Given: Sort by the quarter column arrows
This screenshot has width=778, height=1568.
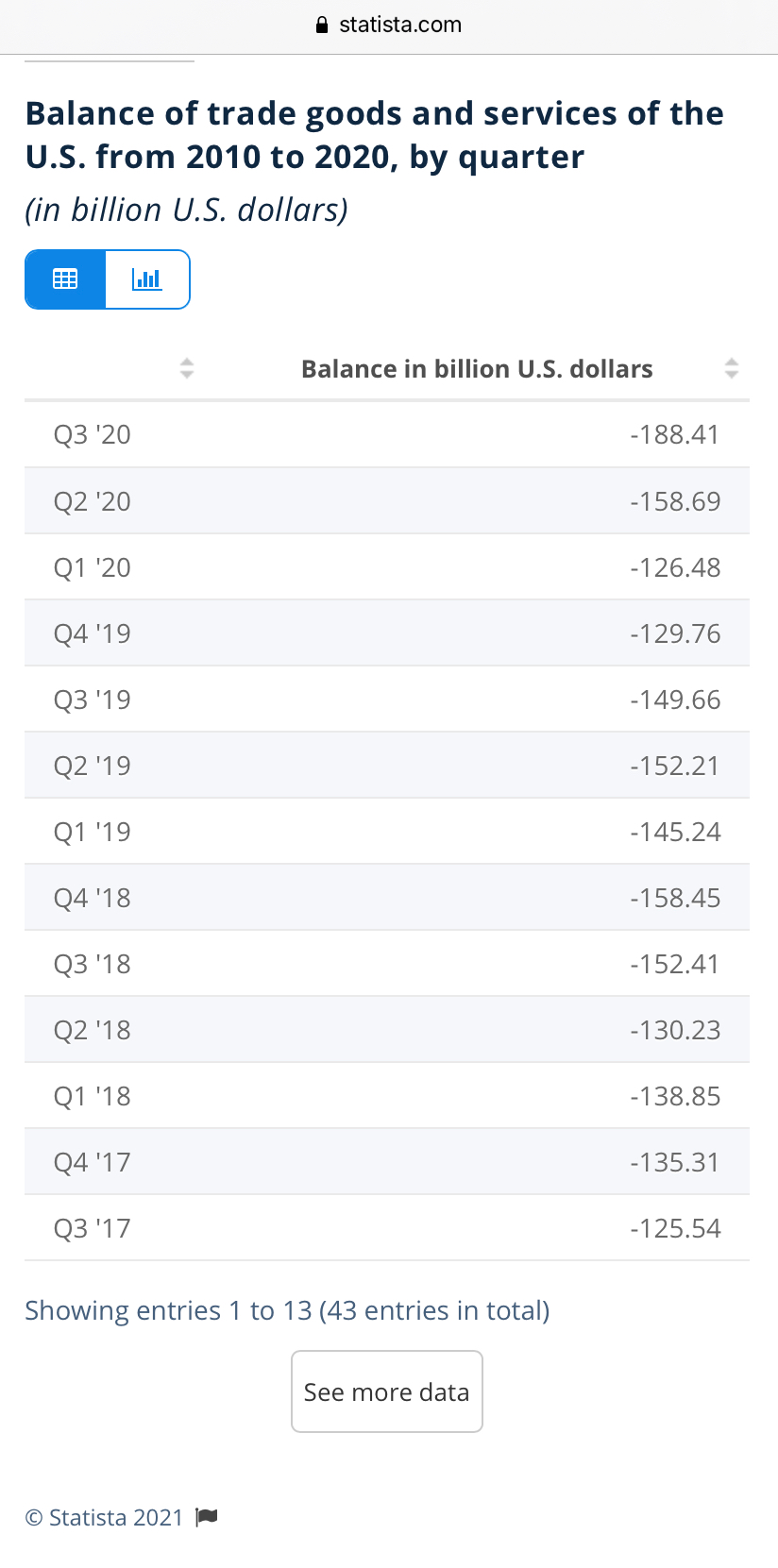Looking at the screenshot, I should coord(187,369).
